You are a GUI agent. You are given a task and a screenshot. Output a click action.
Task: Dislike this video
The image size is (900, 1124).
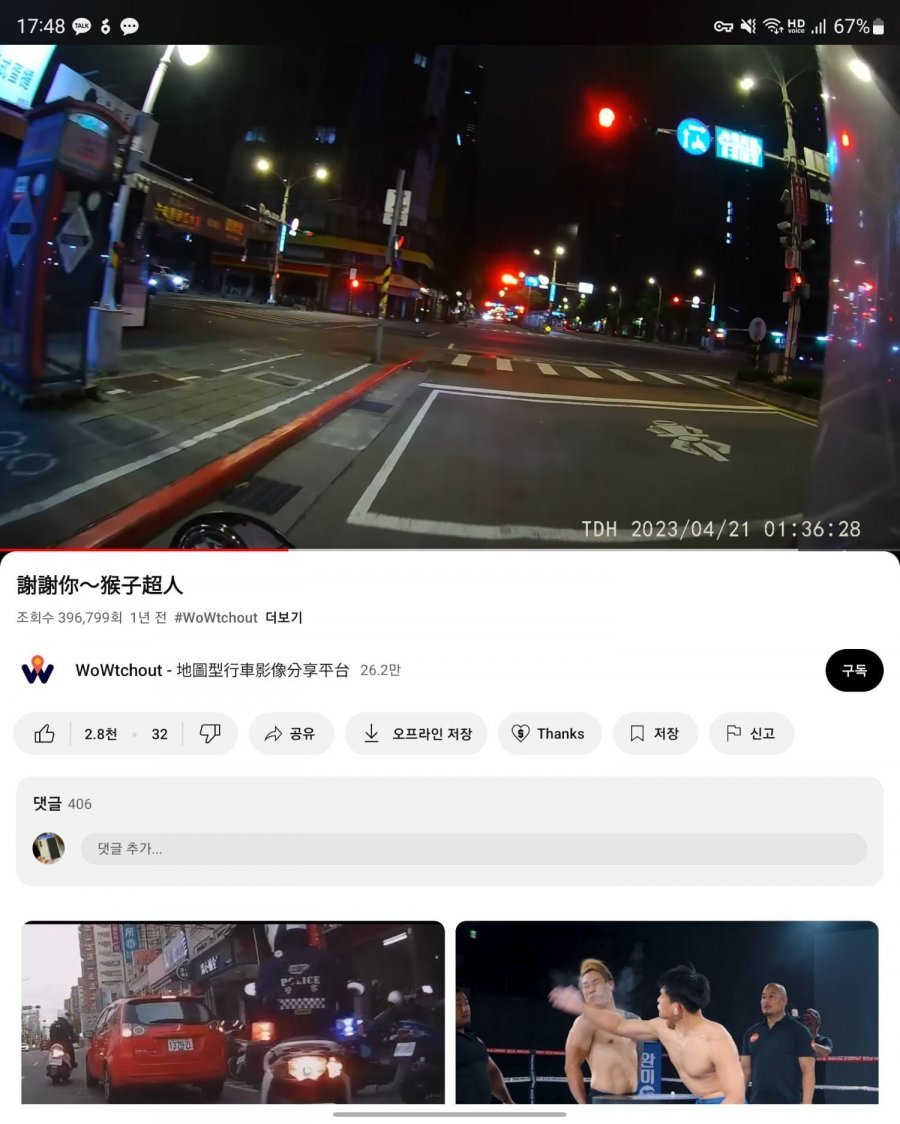(x=210, y=734)
